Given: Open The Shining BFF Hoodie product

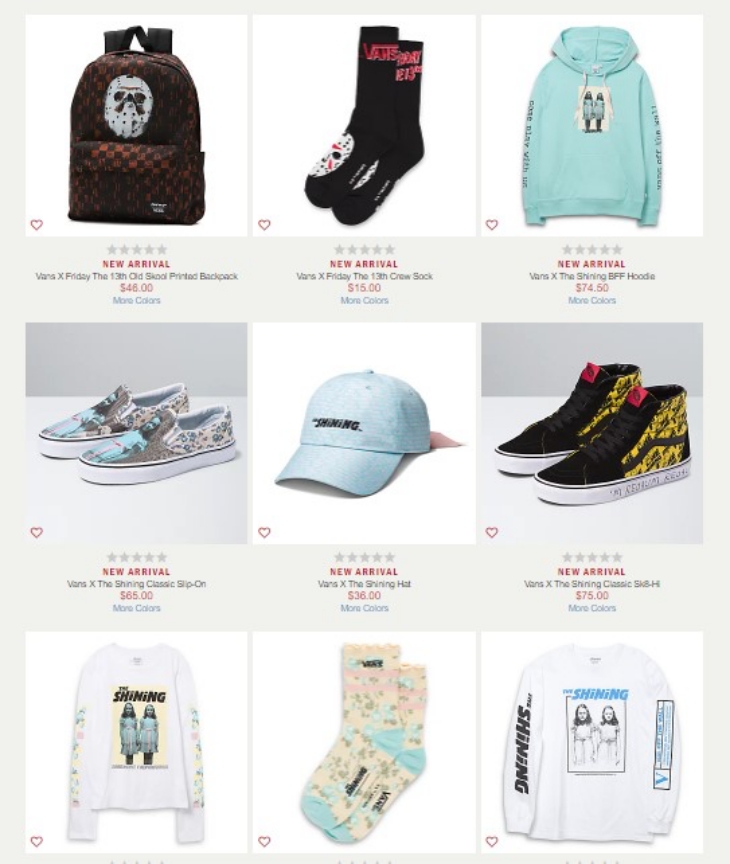Looking at the screenshot, I should pyautogui.click(x=592, y=125).
